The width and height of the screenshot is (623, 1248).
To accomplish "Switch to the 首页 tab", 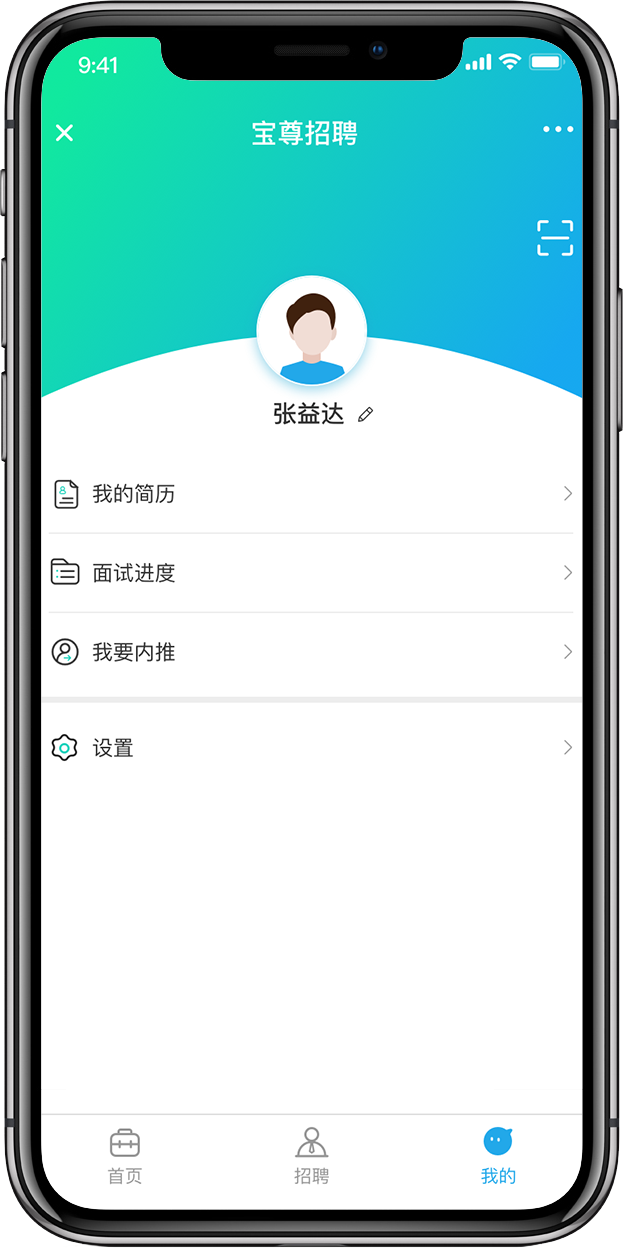I will [x=125, y=1156].
